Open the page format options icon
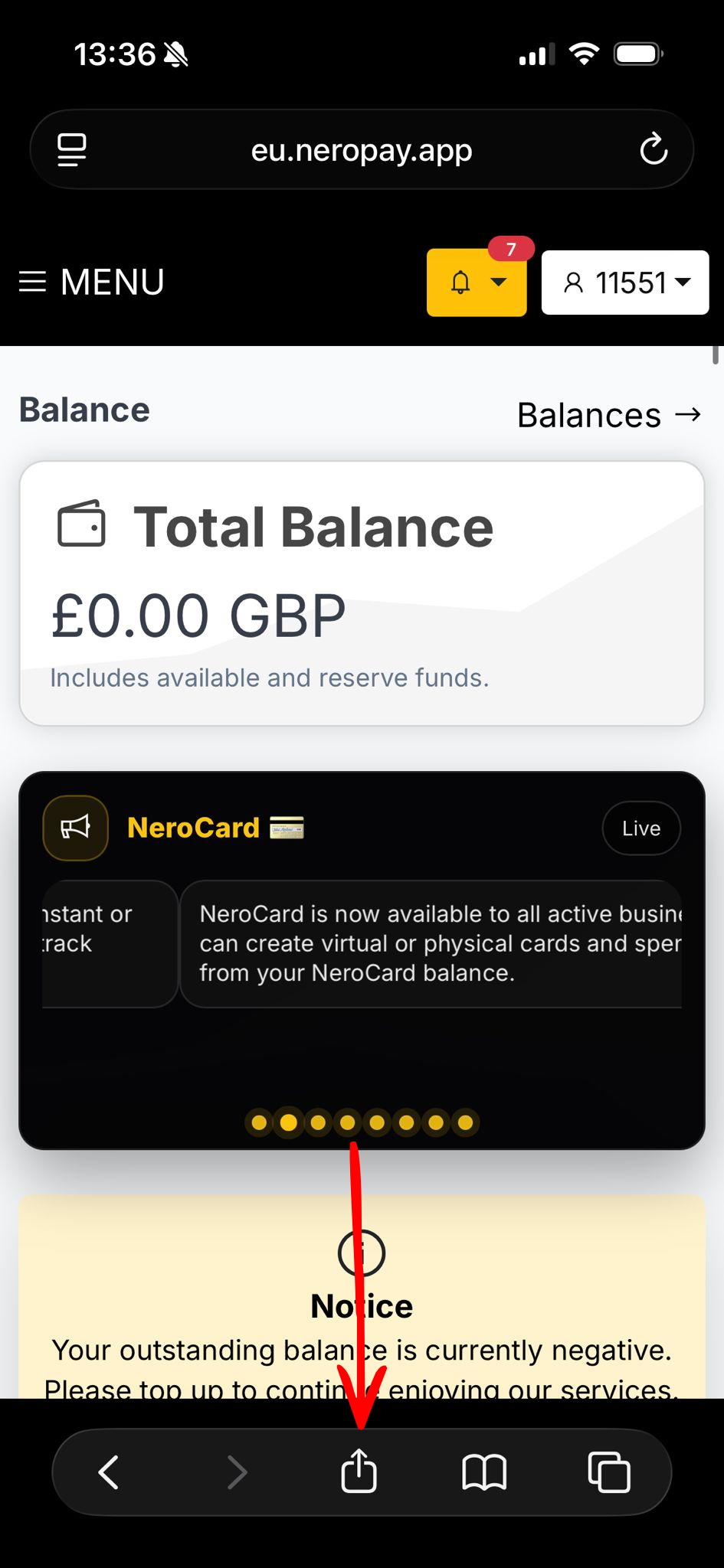 click(x=72, y=149)
